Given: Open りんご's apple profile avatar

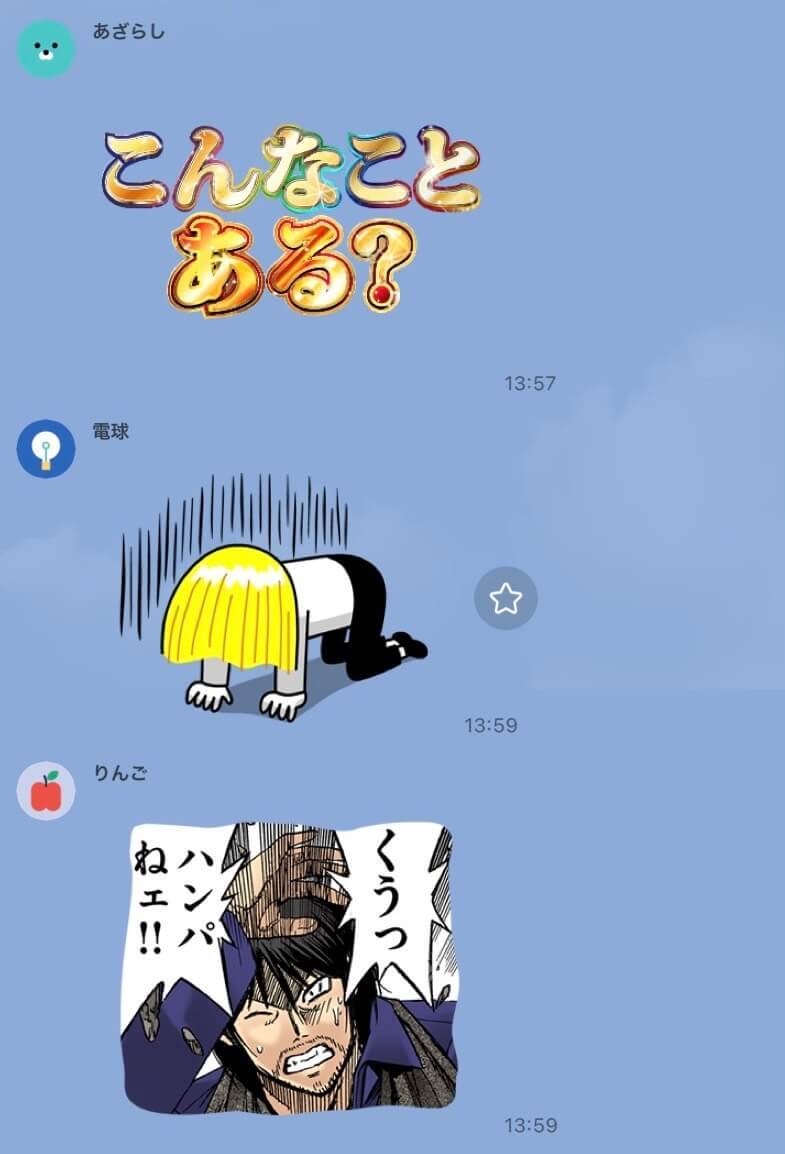Looking at the screenshot, I should [x=46, y=790].
